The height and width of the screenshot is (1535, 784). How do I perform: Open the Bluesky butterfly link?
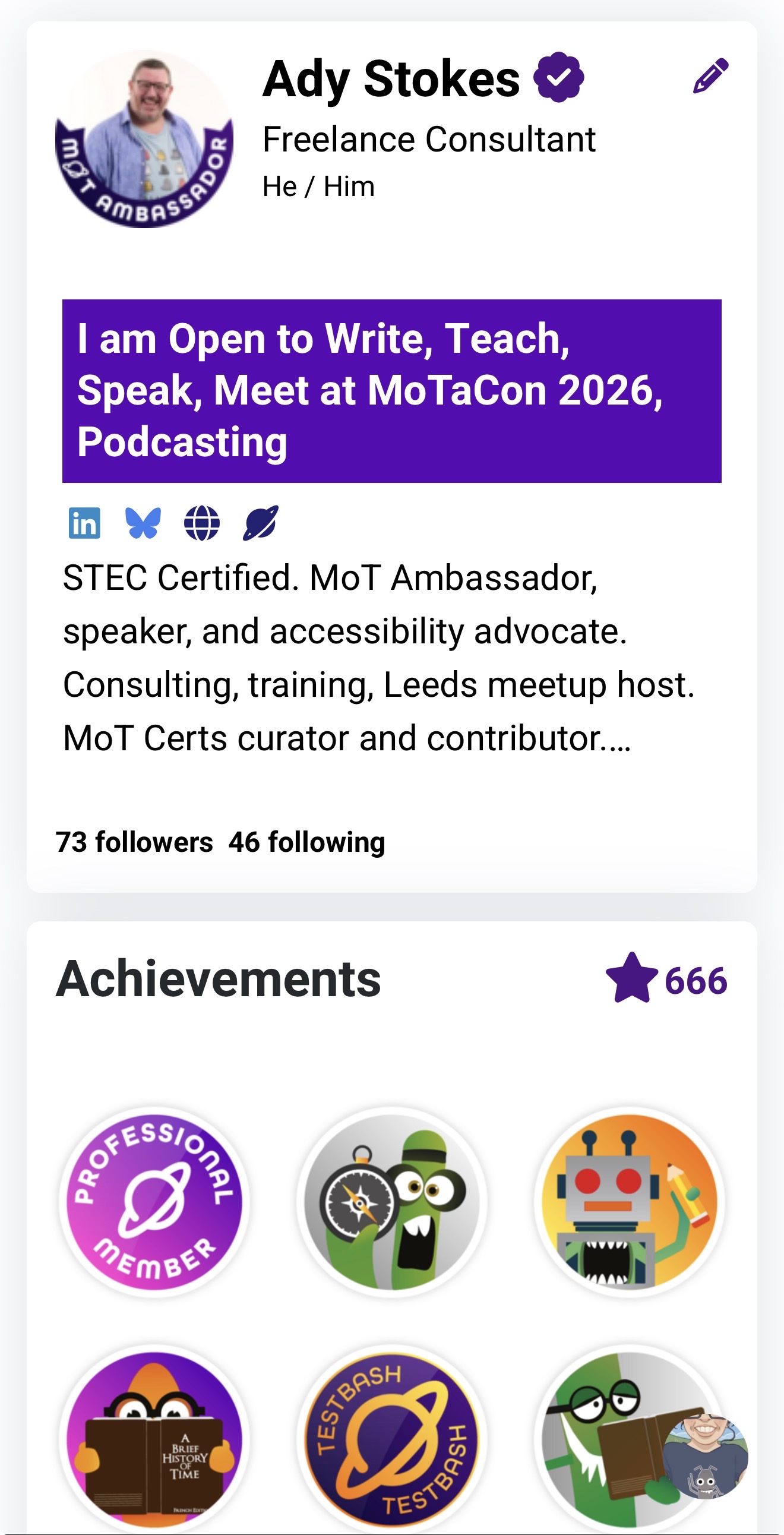point(143,523)
